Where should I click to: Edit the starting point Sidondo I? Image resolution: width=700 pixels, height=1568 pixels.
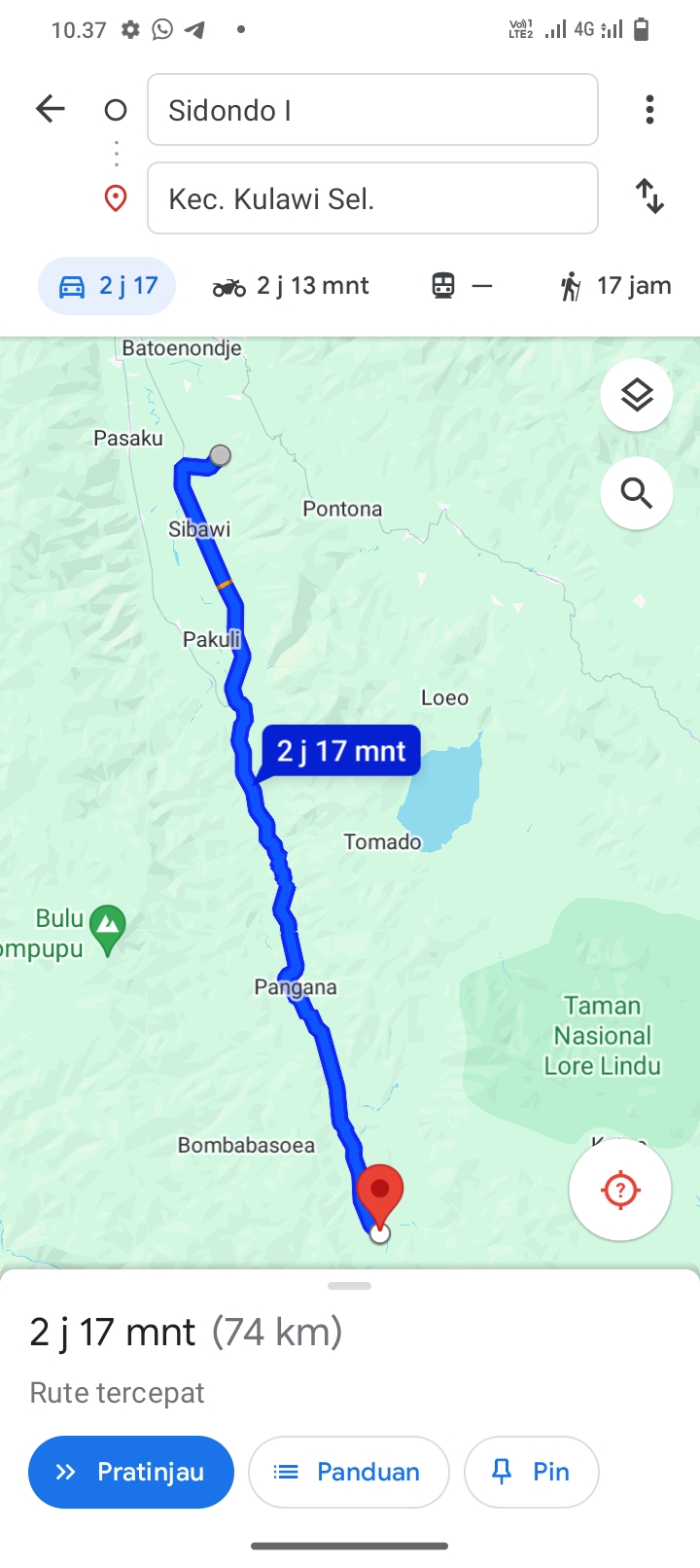[372, 110]
